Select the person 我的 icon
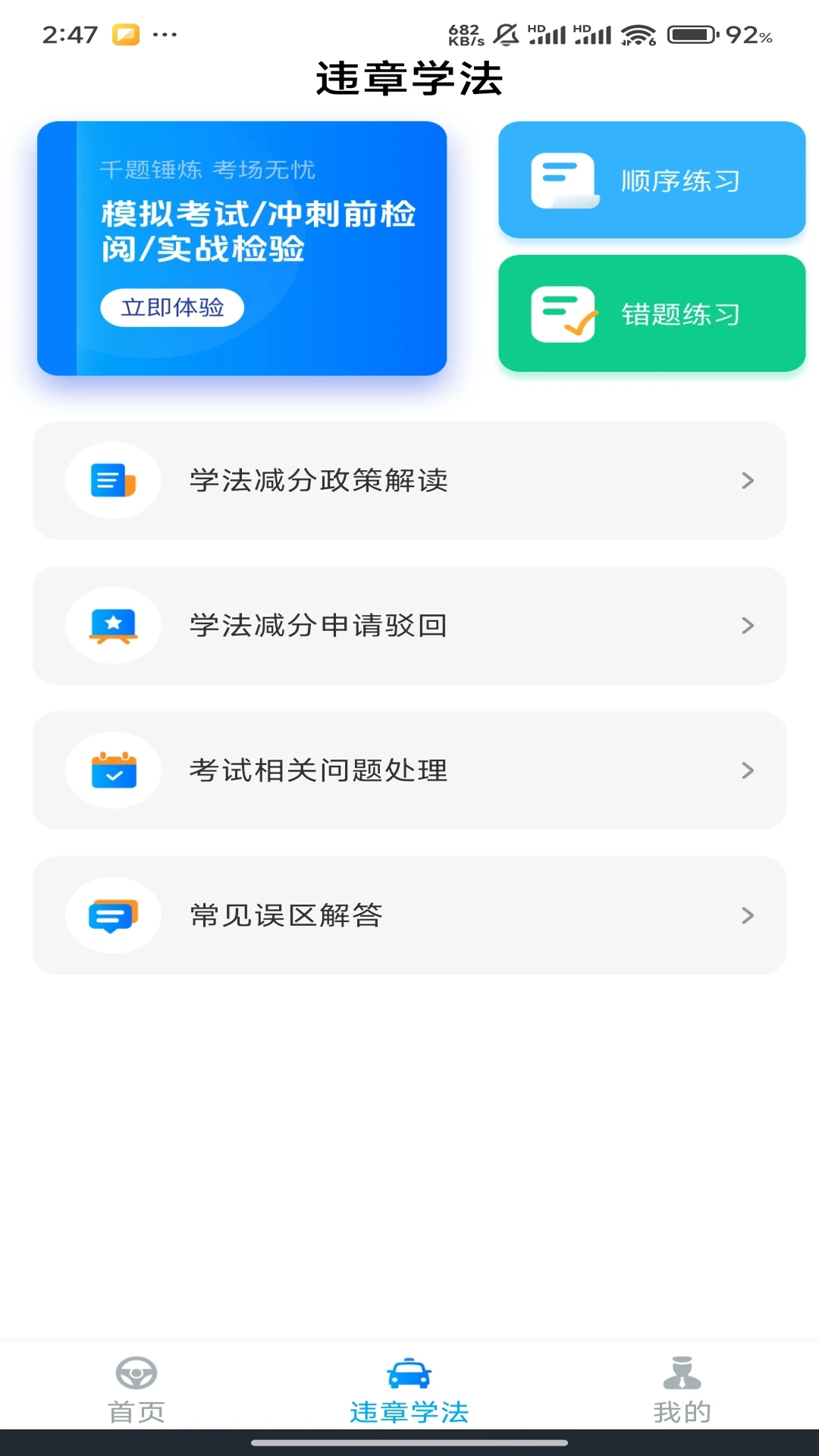Viewport: 819px width, 1456px height. pos(682,1374)
